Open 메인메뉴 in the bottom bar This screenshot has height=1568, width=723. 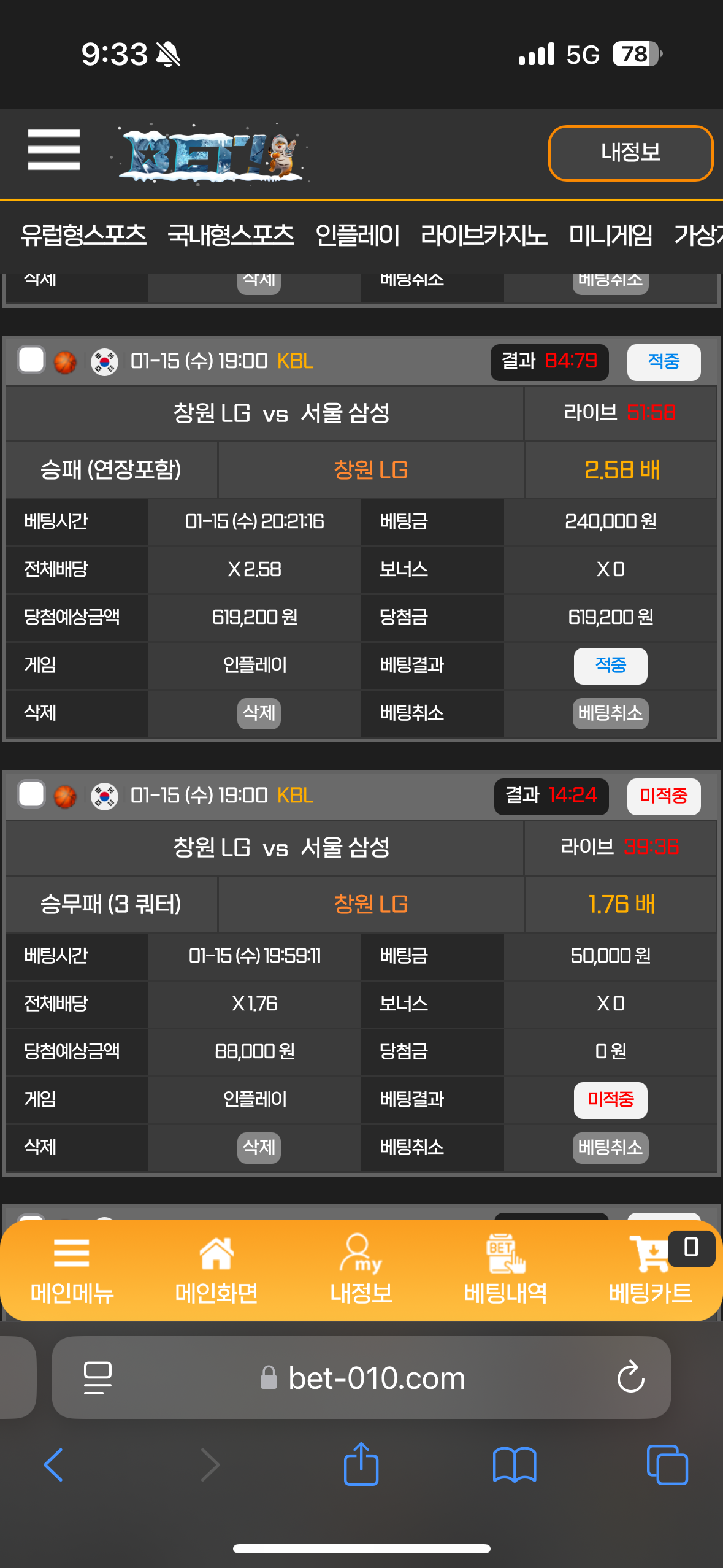pyautogui.click(x=72, y=1270)
